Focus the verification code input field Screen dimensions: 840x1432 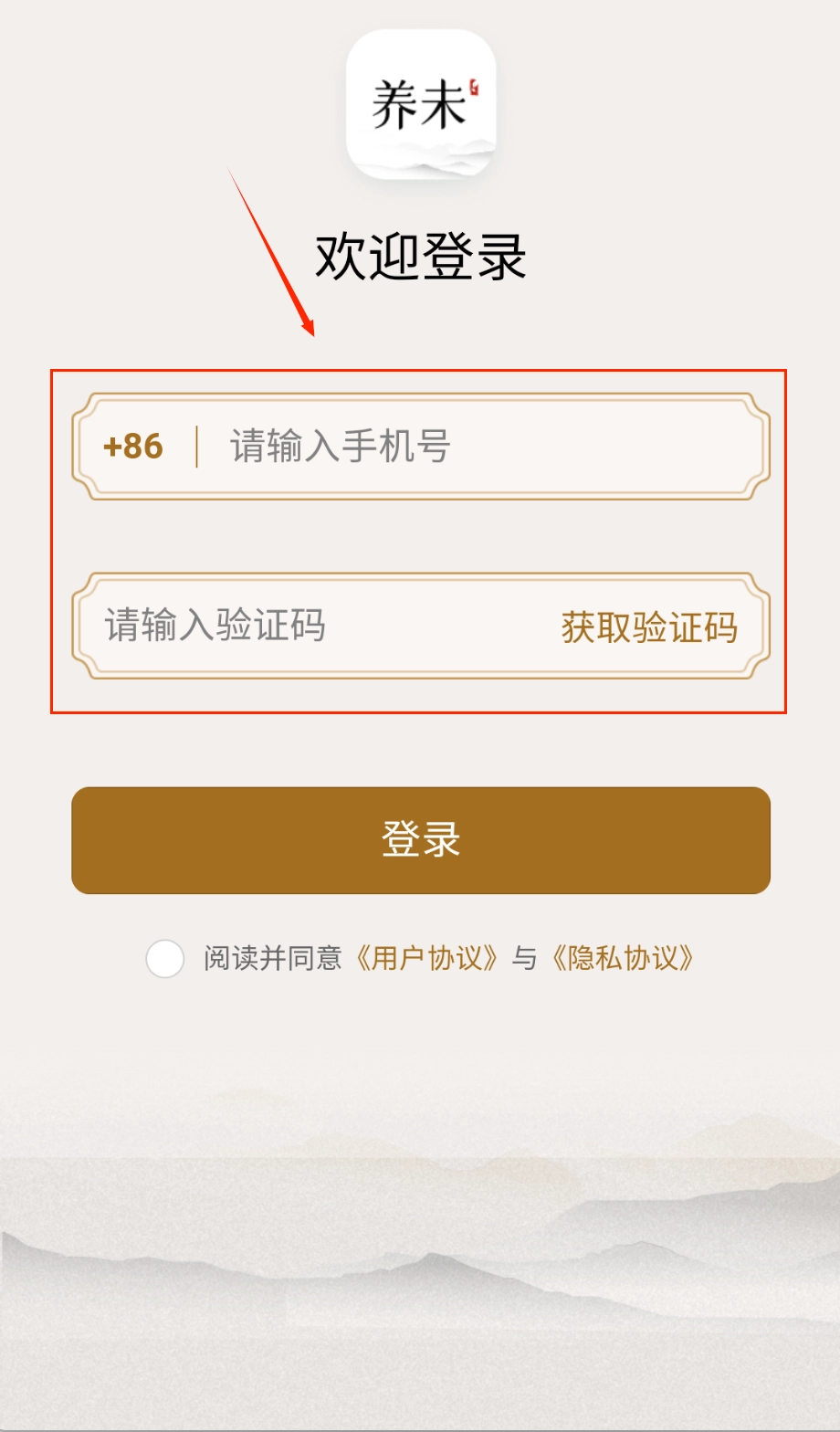coord(301,626)
